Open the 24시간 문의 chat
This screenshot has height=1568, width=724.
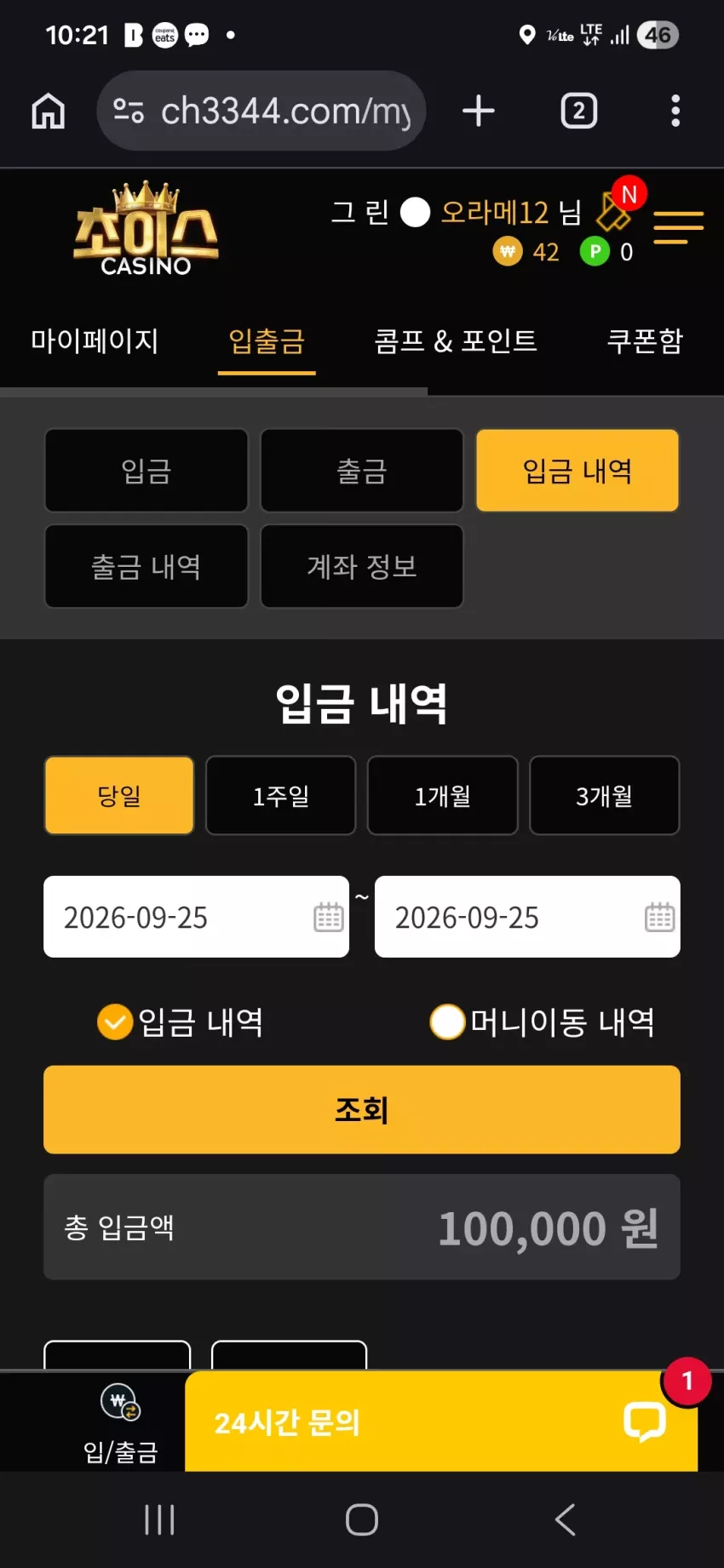pos(441,1422)
